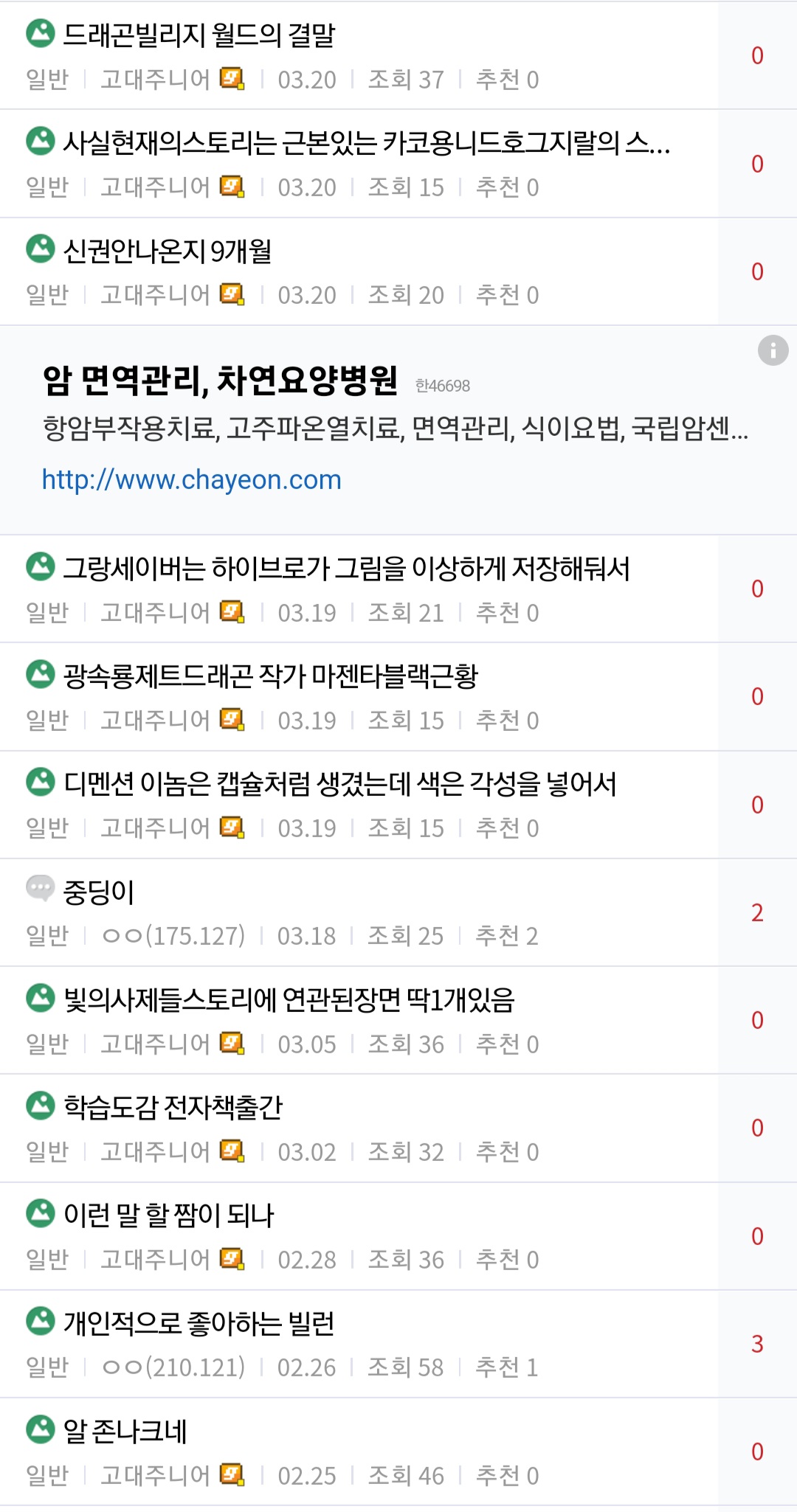Open post '드래곤빌리지 월드의 결말'
The height and width of the screenshot is (1512, 797).
click(x=199, y=35)
